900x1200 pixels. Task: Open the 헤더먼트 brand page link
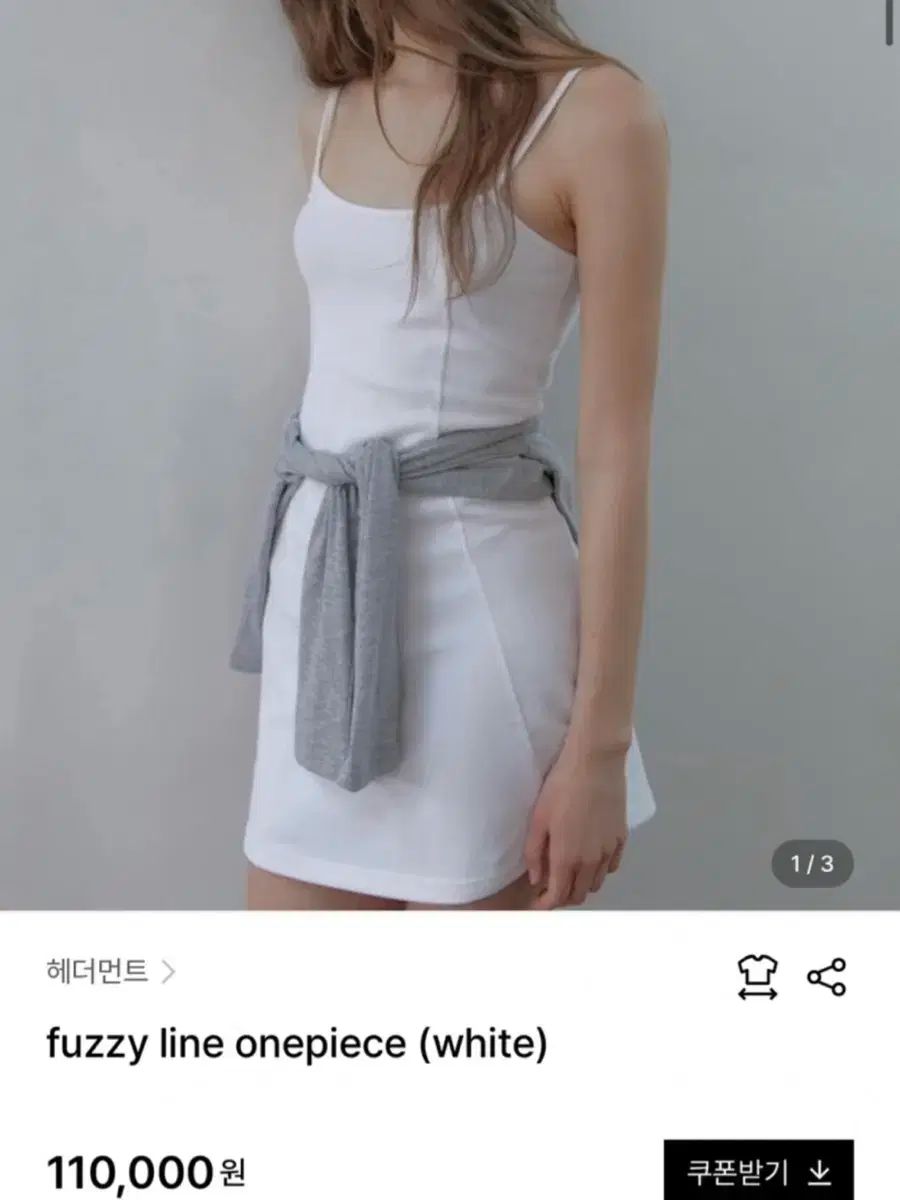[x=110, y=970]
